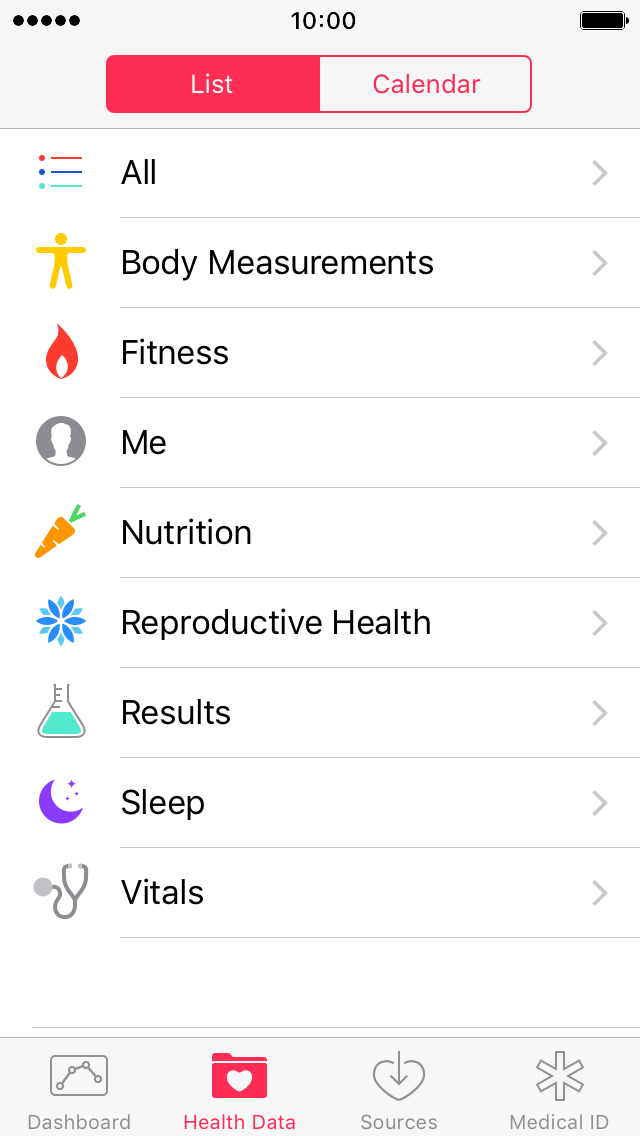Open the Fitness category

[x=320, y=353]
